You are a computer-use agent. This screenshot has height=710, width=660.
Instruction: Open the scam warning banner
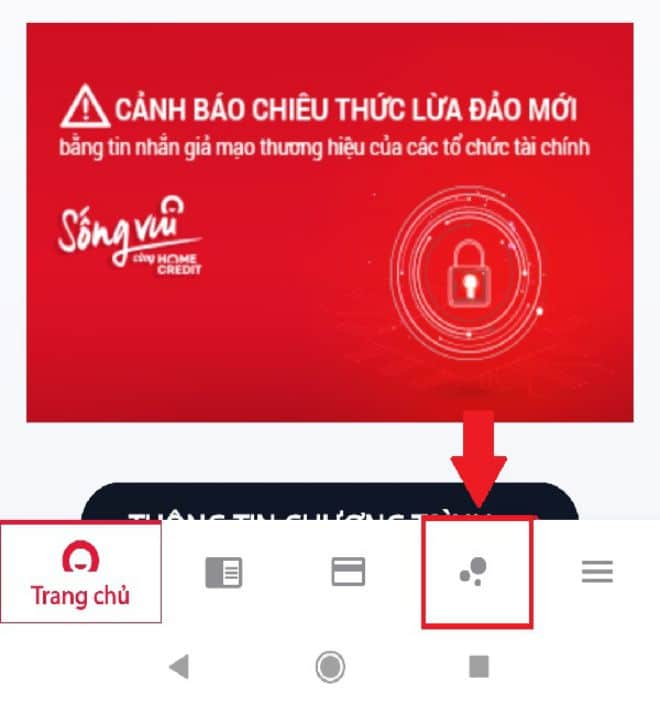329,220
